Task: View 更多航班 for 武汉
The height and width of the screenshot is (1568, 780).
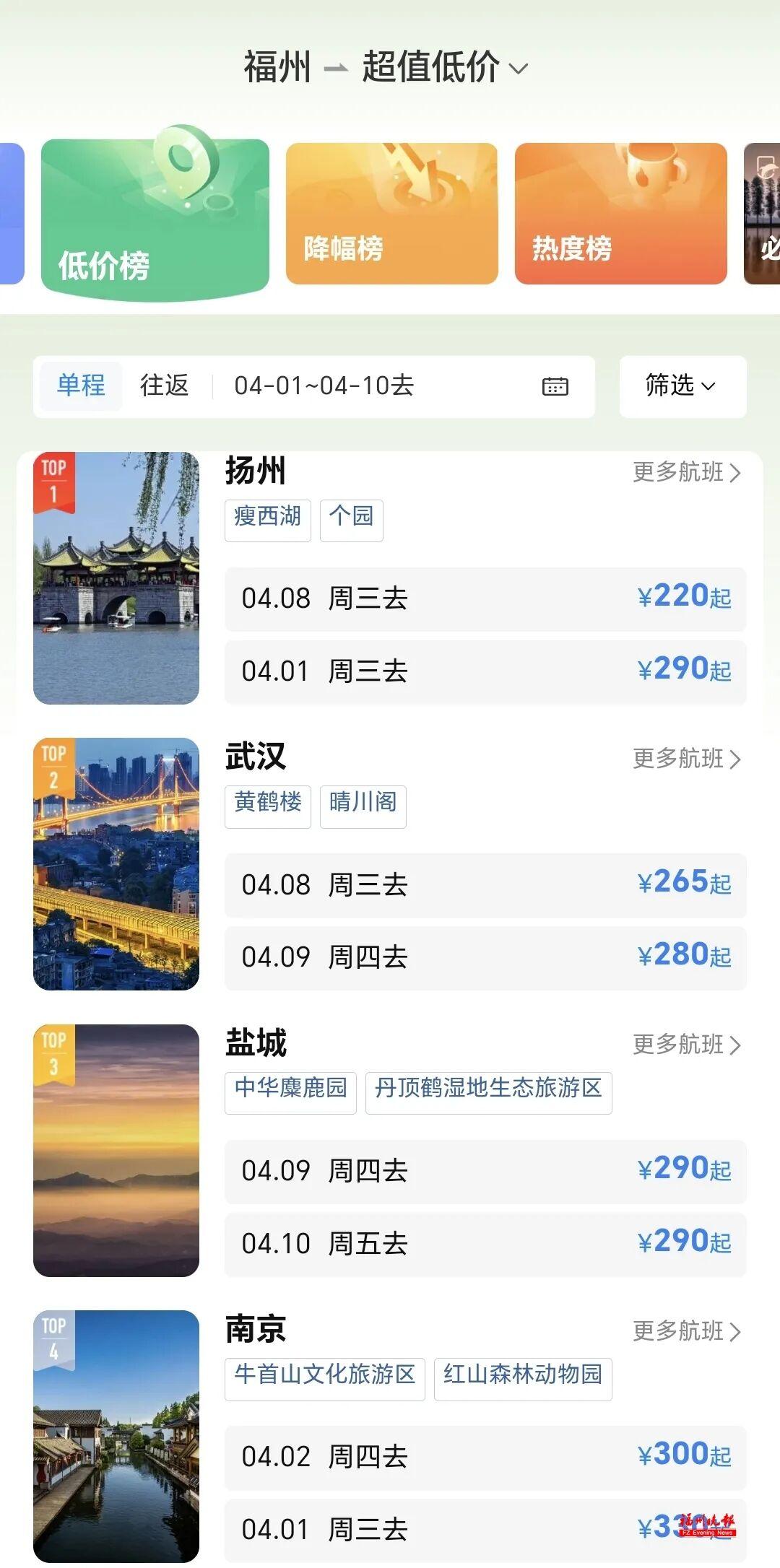Action: (686, 759)
